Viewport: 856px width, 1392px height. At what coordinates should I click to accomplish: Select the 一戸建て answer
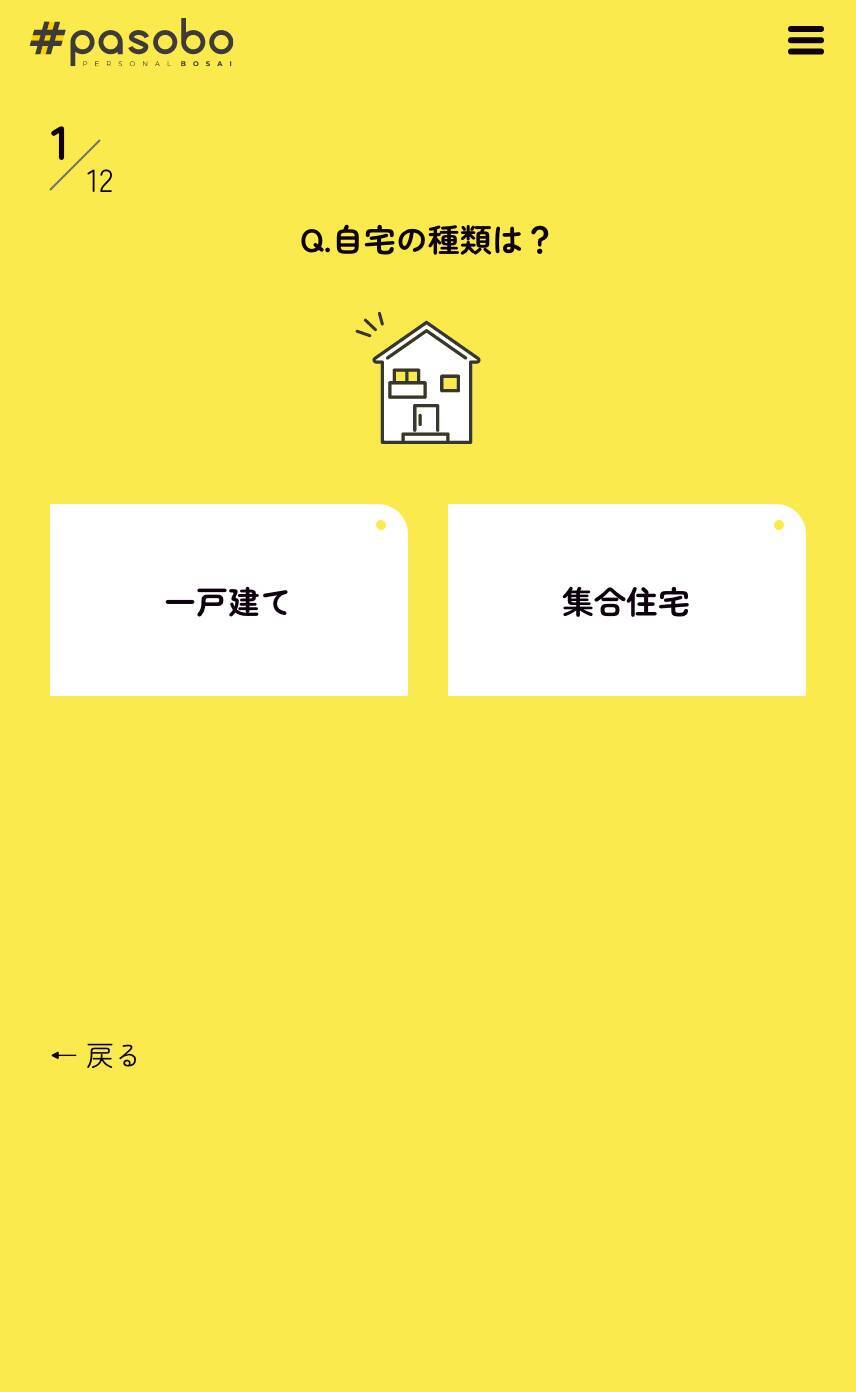[229, 600]
